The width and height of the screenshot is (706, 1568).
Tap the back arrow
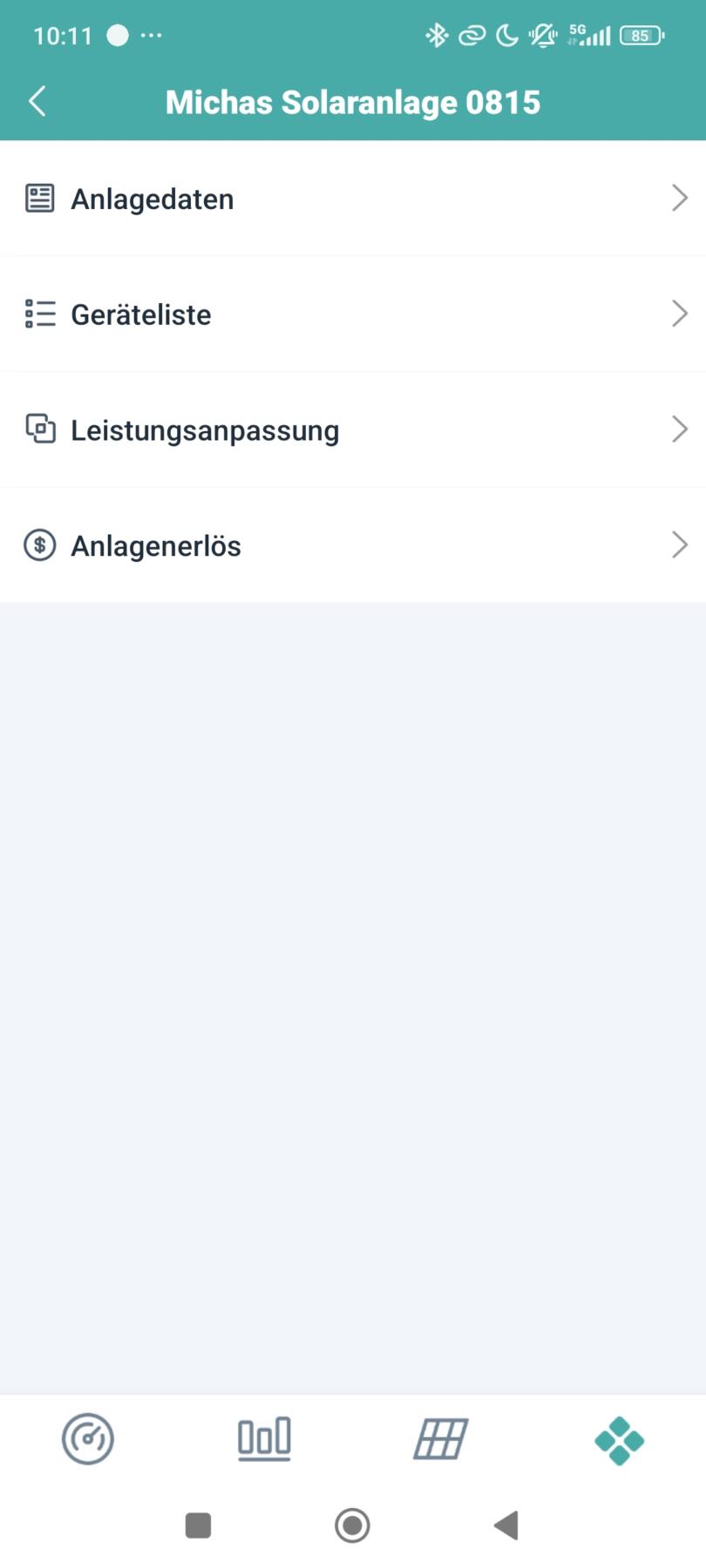tap(37, 101)
